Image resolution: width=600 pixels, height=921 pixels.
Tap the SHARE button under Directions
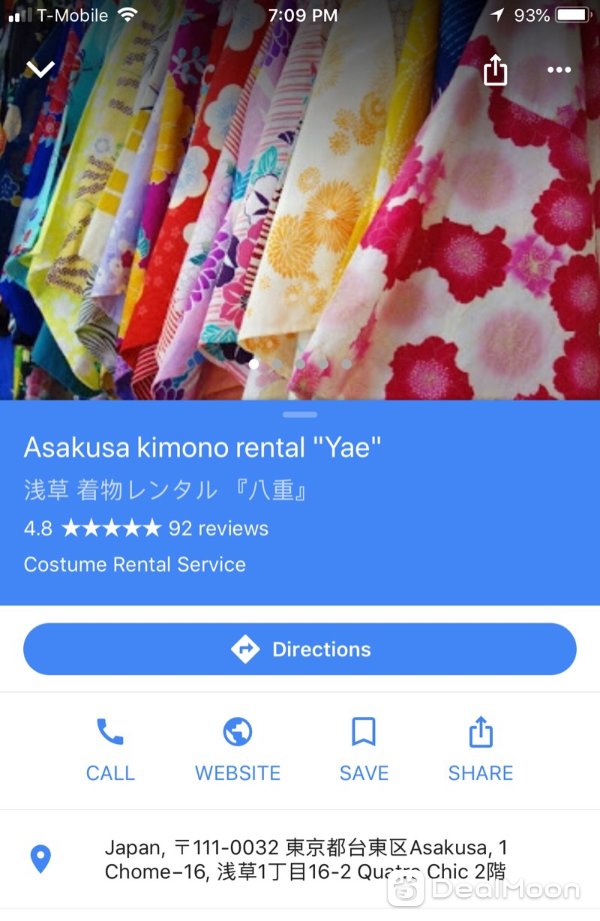481,750
